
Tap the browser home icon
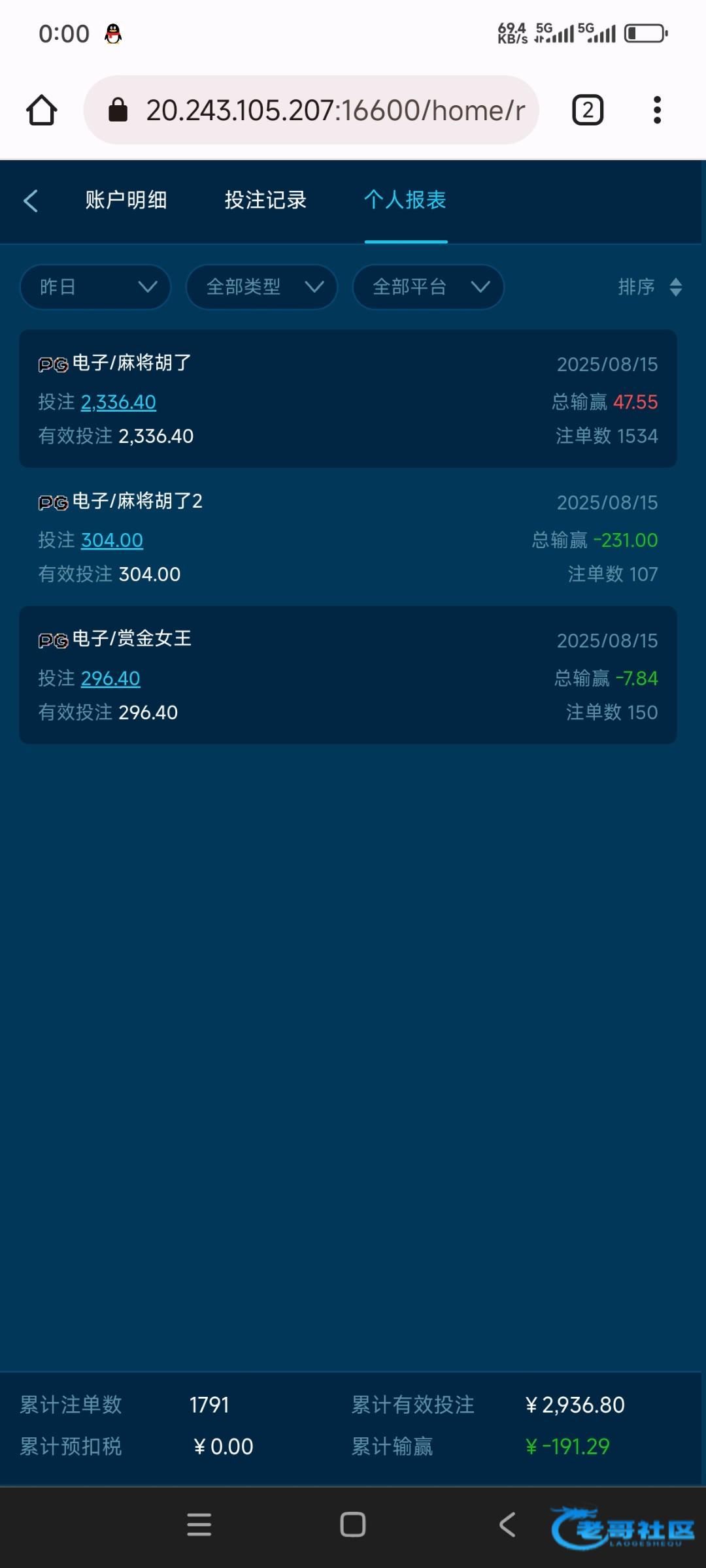(42, 110)
